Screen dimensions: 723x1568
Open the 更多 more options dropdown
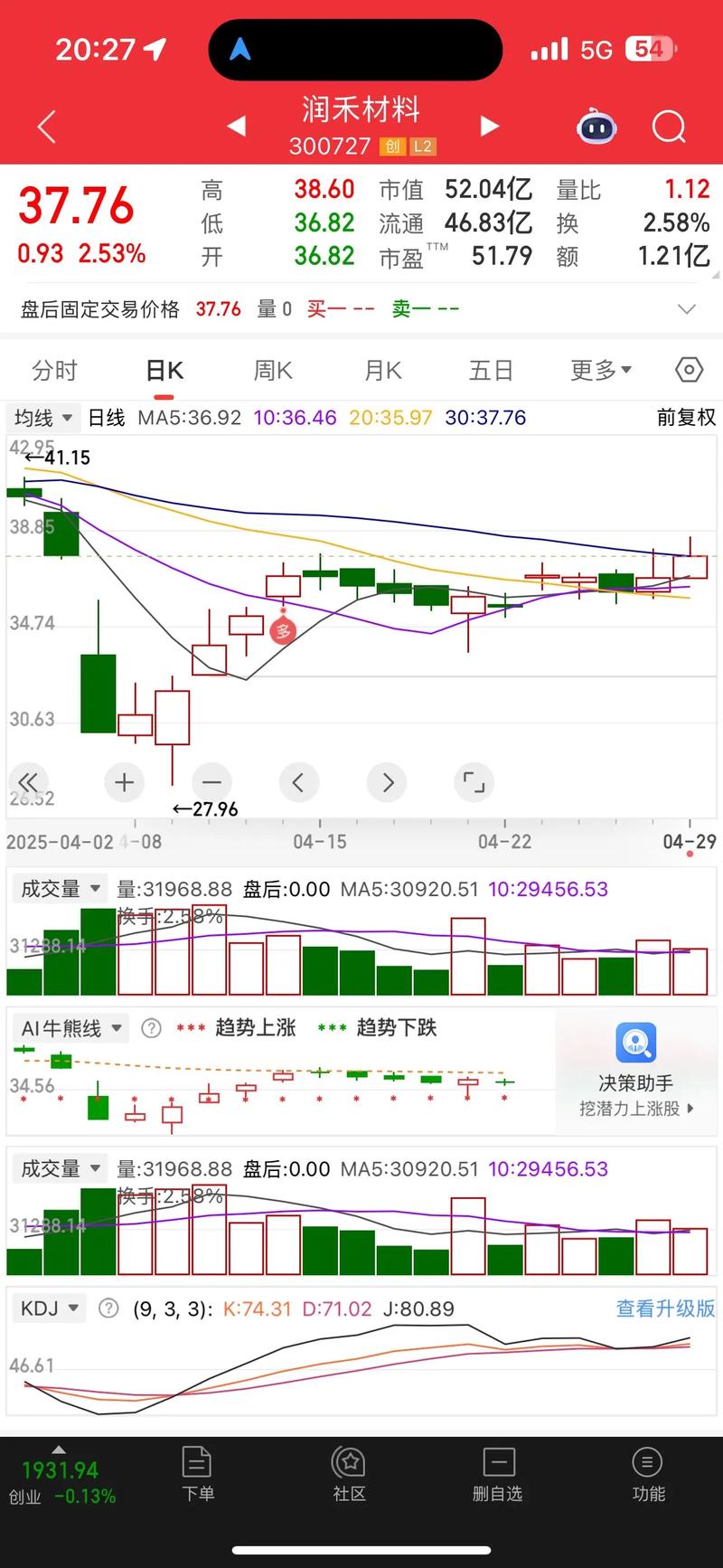pos(600,370)
